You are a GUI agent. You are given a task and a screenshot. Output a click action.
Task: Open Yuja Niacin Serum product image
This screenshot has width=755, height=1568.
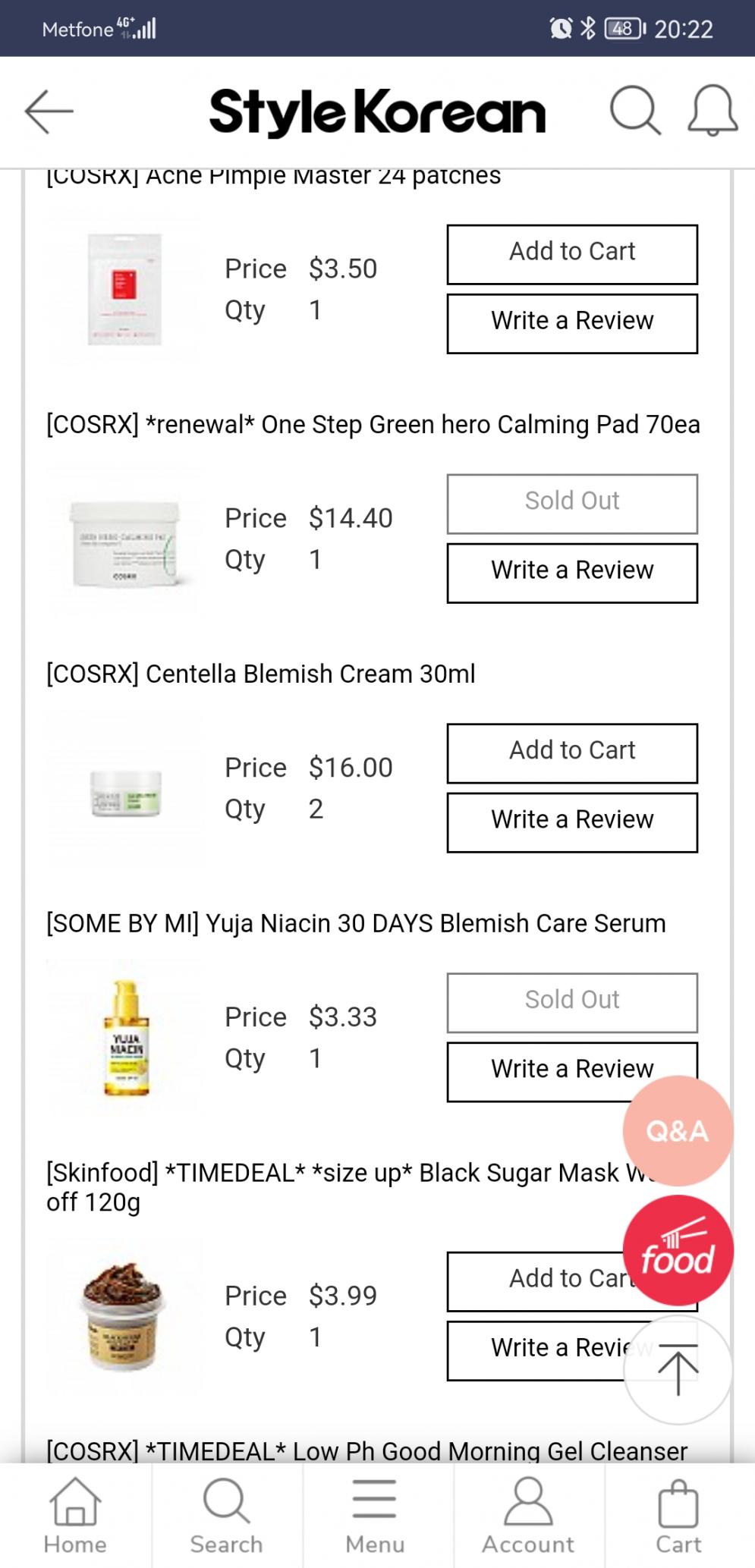126,1038
